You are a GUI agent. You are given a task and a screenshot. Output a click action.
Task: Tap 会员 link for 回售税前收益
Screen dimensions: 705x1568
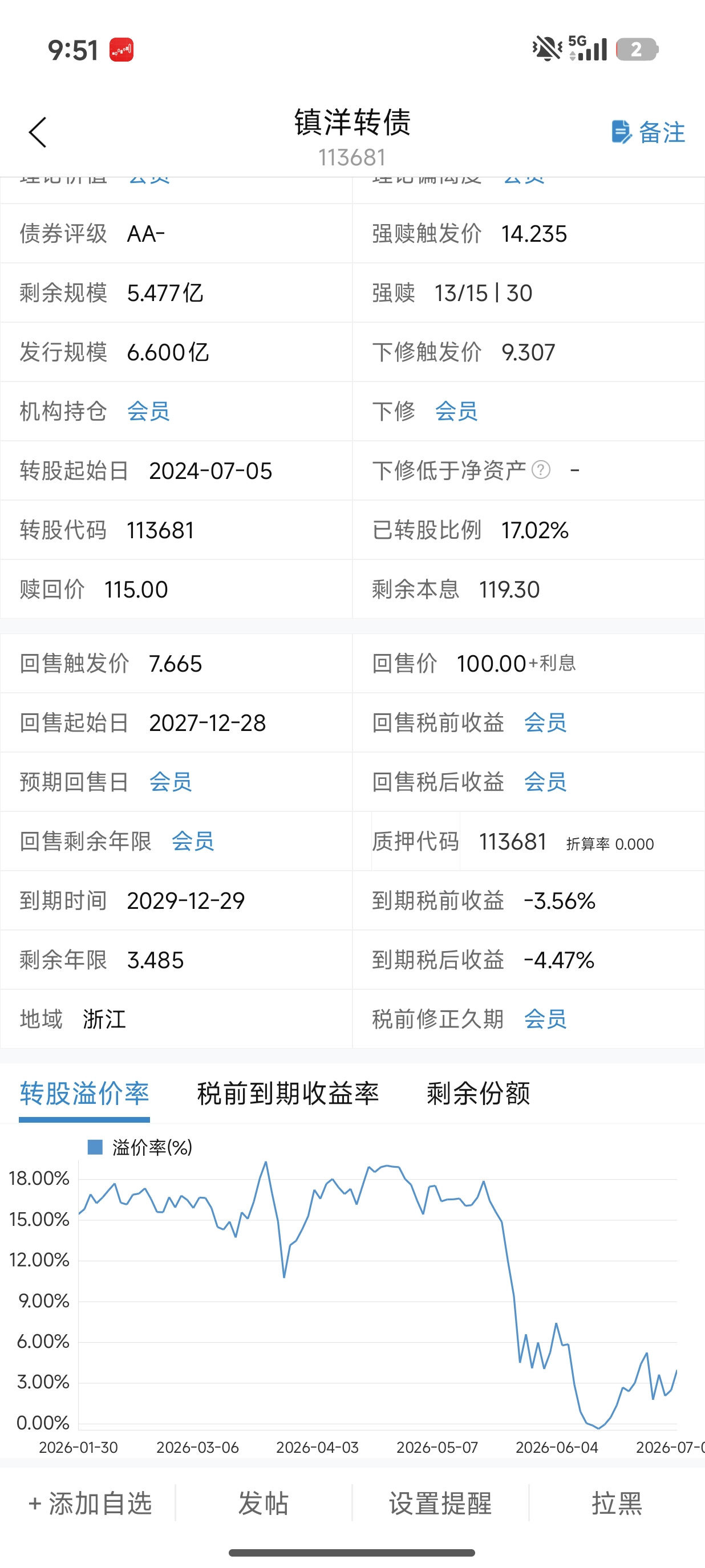coord(545,722)
